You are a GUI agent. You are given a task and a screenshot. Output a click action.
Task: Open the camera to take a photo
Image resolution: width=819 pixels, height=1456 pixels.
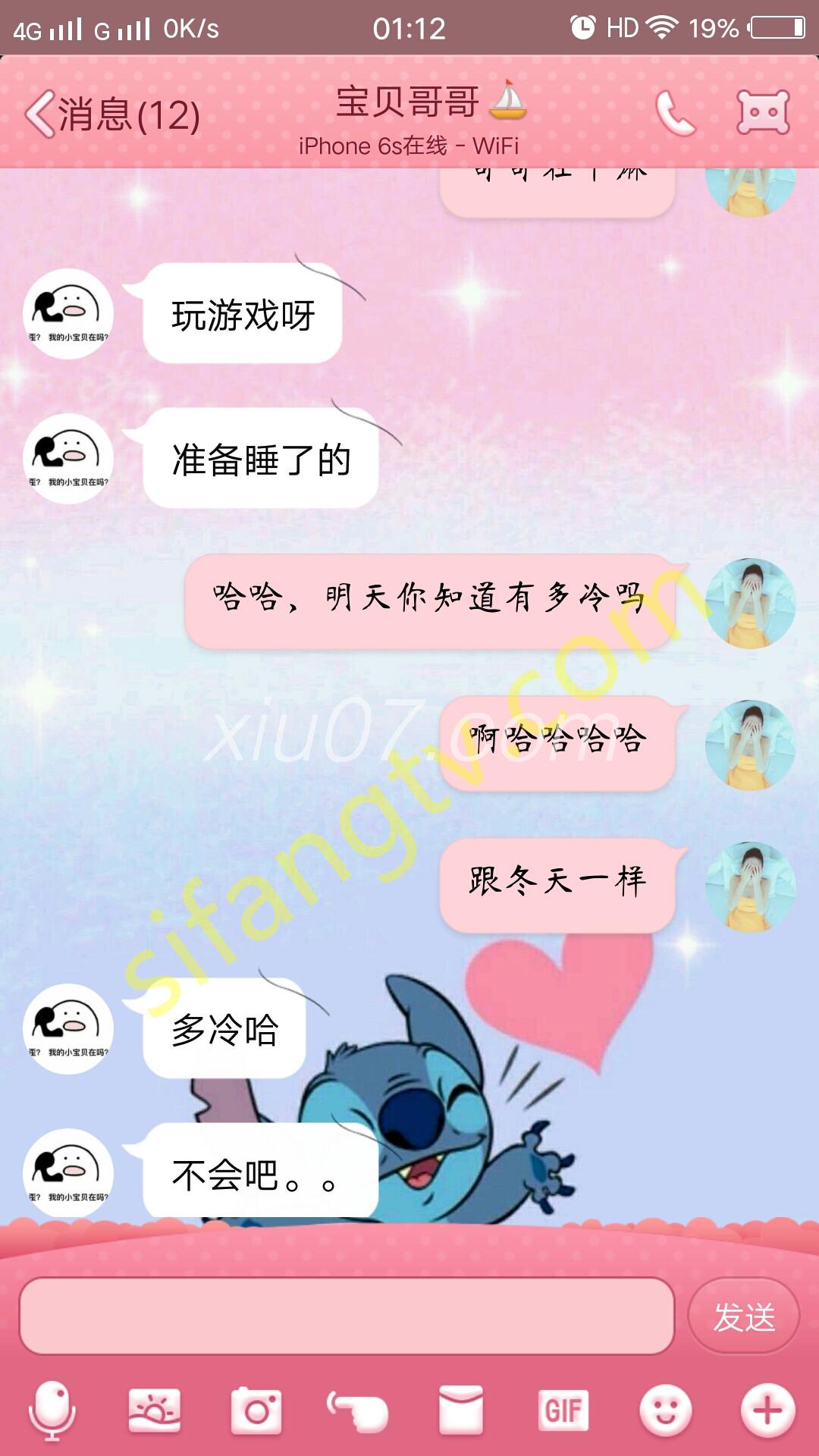pyautogui.click(x=256, y=1410)
